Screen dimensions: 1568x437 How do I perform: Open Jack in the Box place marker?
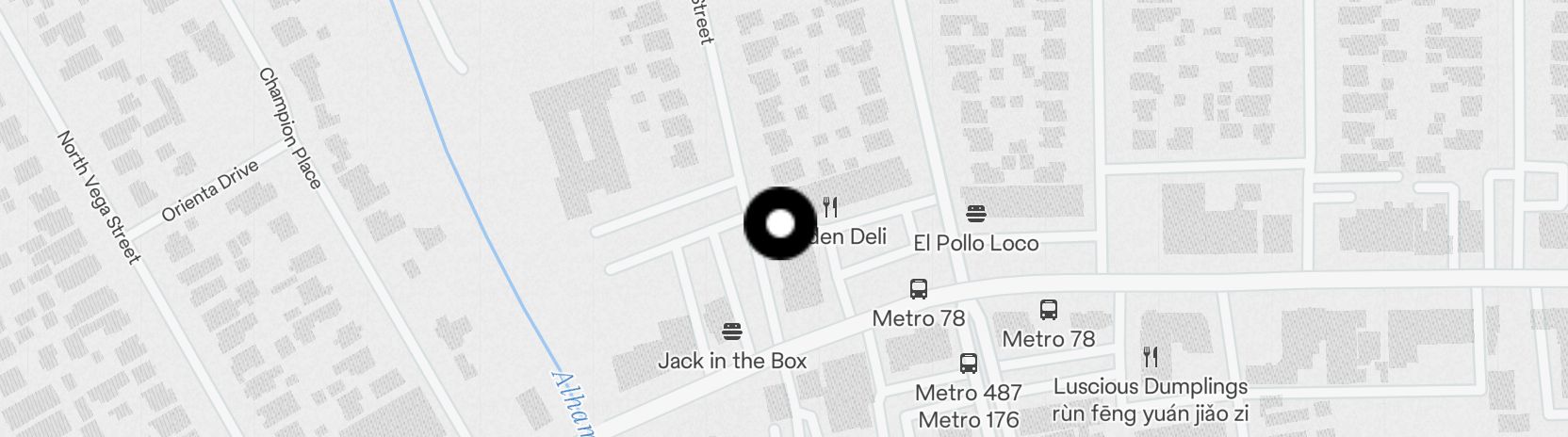[732, 332]
